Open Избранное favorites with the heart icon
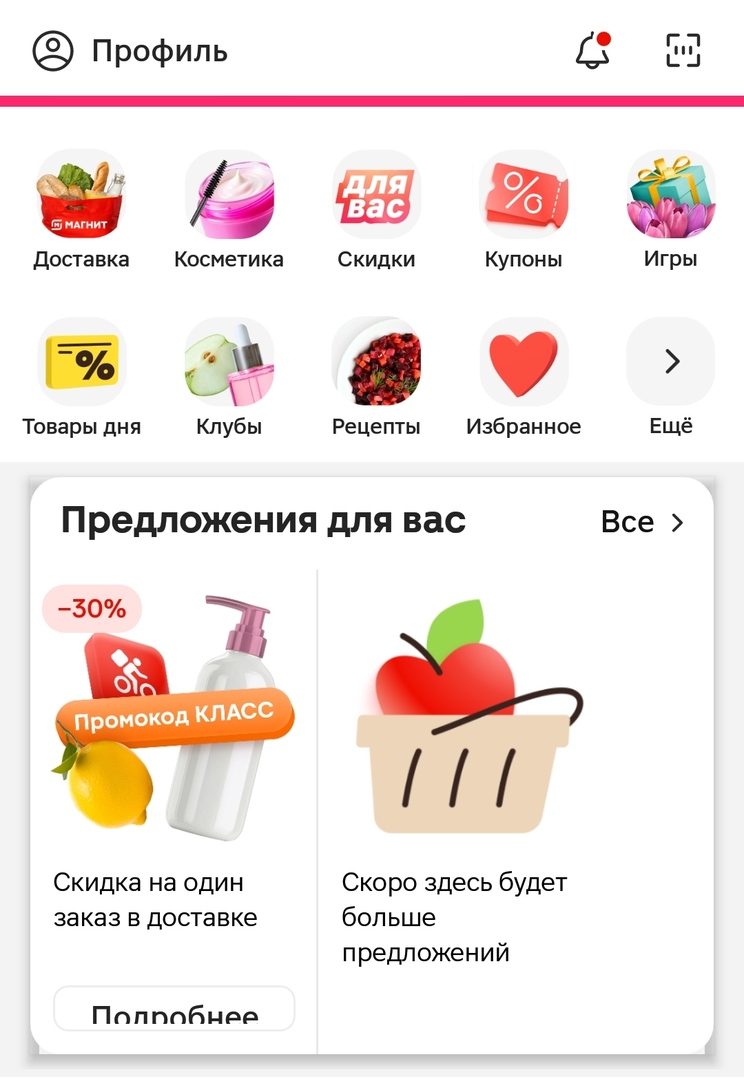Viewport: 744px width, 1090px height. [x=523, y=361]
